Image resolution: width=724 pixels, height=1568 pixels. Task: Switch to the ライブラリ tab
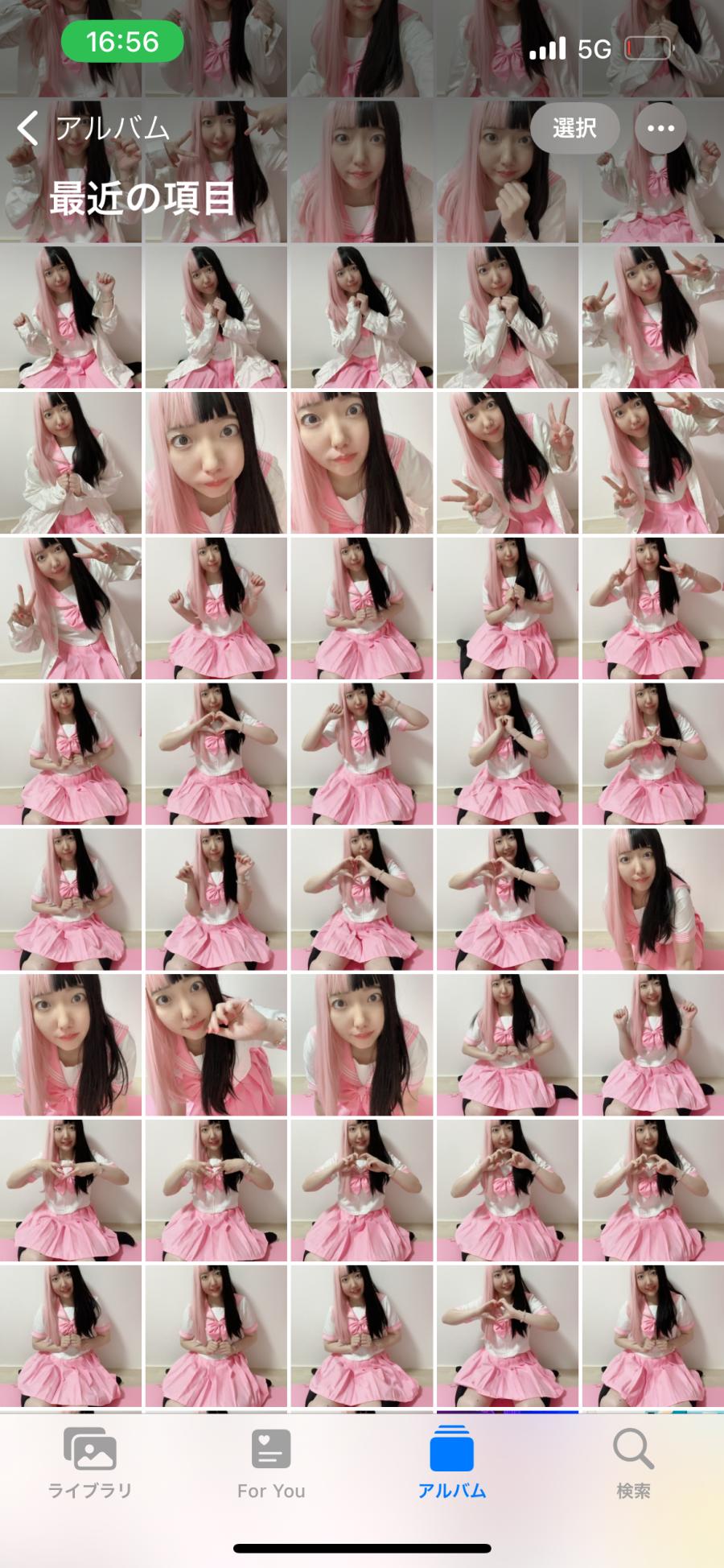click(x=90, y=1463)
